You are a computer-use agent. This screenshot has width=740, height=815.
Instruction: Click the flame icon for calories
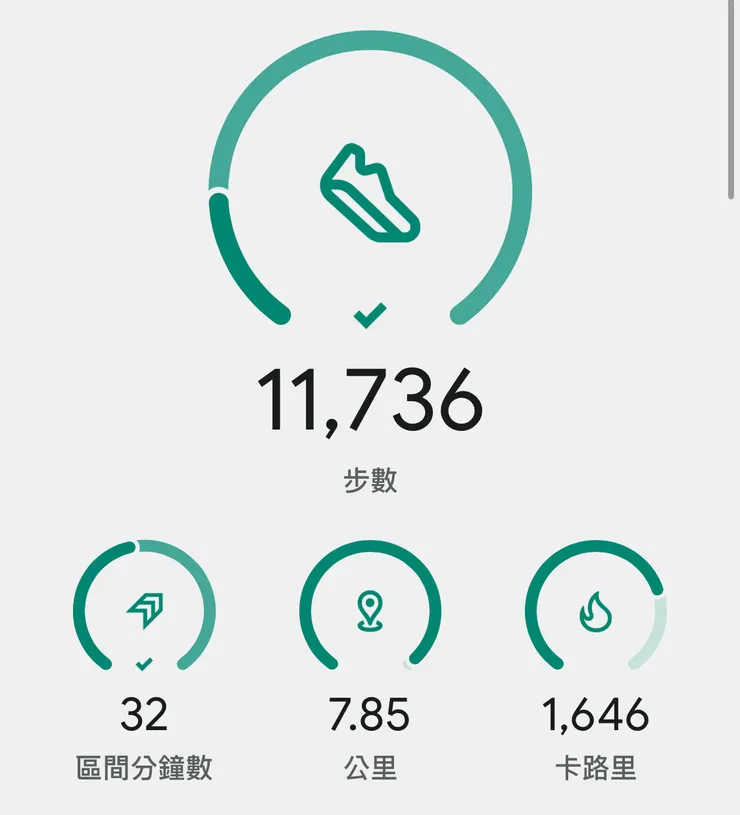593,612
